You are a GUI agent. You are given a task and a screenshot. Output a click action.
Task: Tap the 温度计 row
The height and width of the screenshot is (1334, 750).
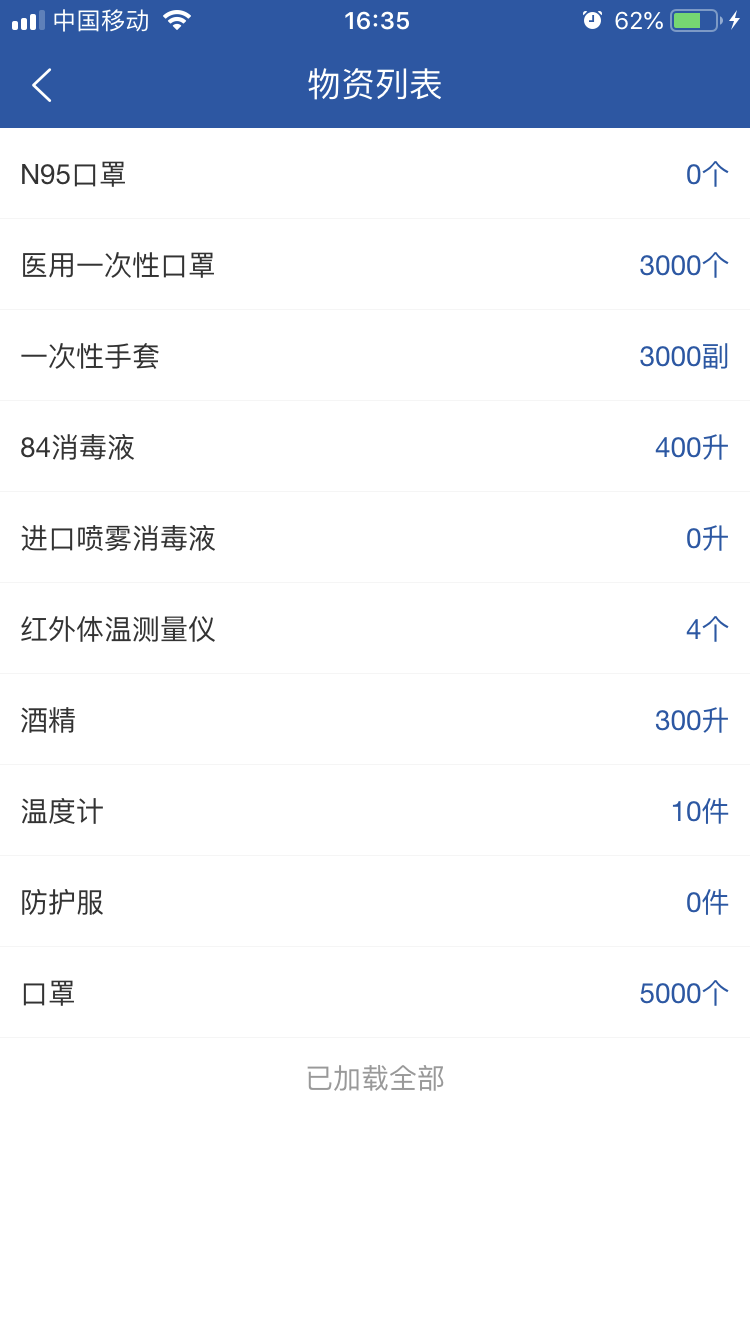pos(374,811)
